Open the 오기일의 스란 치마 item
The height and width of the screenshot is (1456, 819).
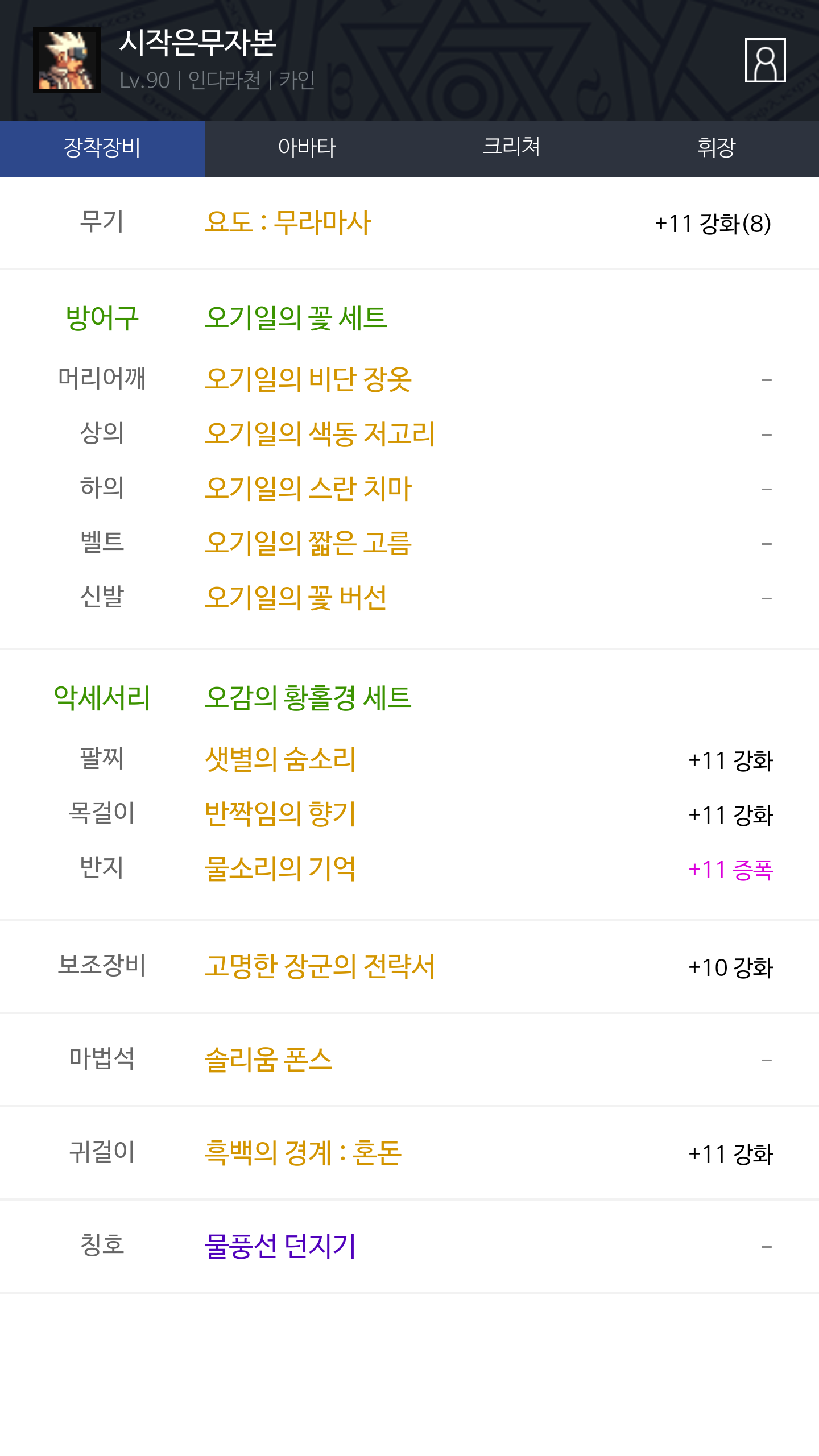tap(308, 489)
